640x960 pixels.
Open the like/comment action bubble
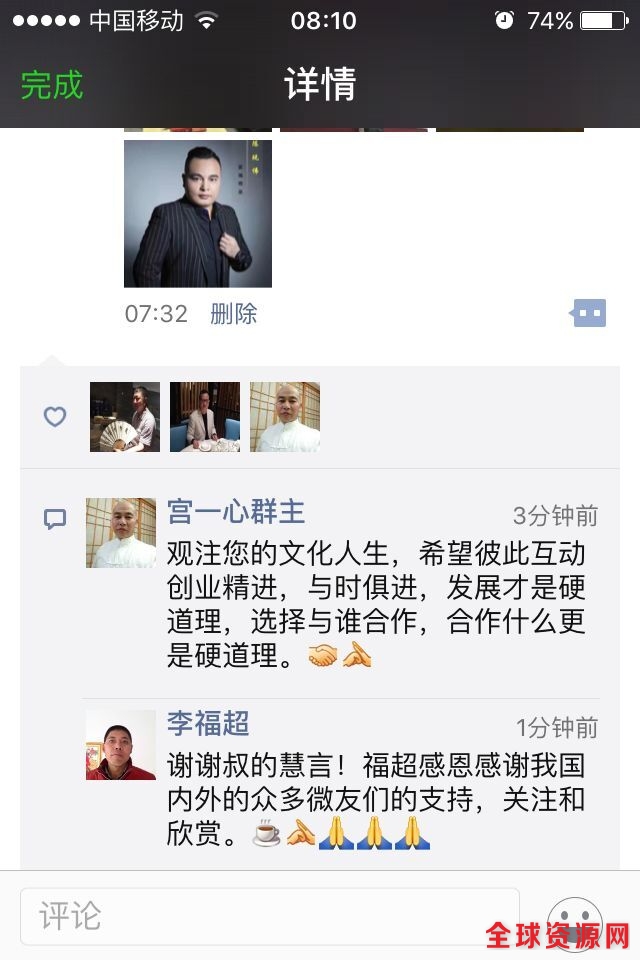click(588, 314)
